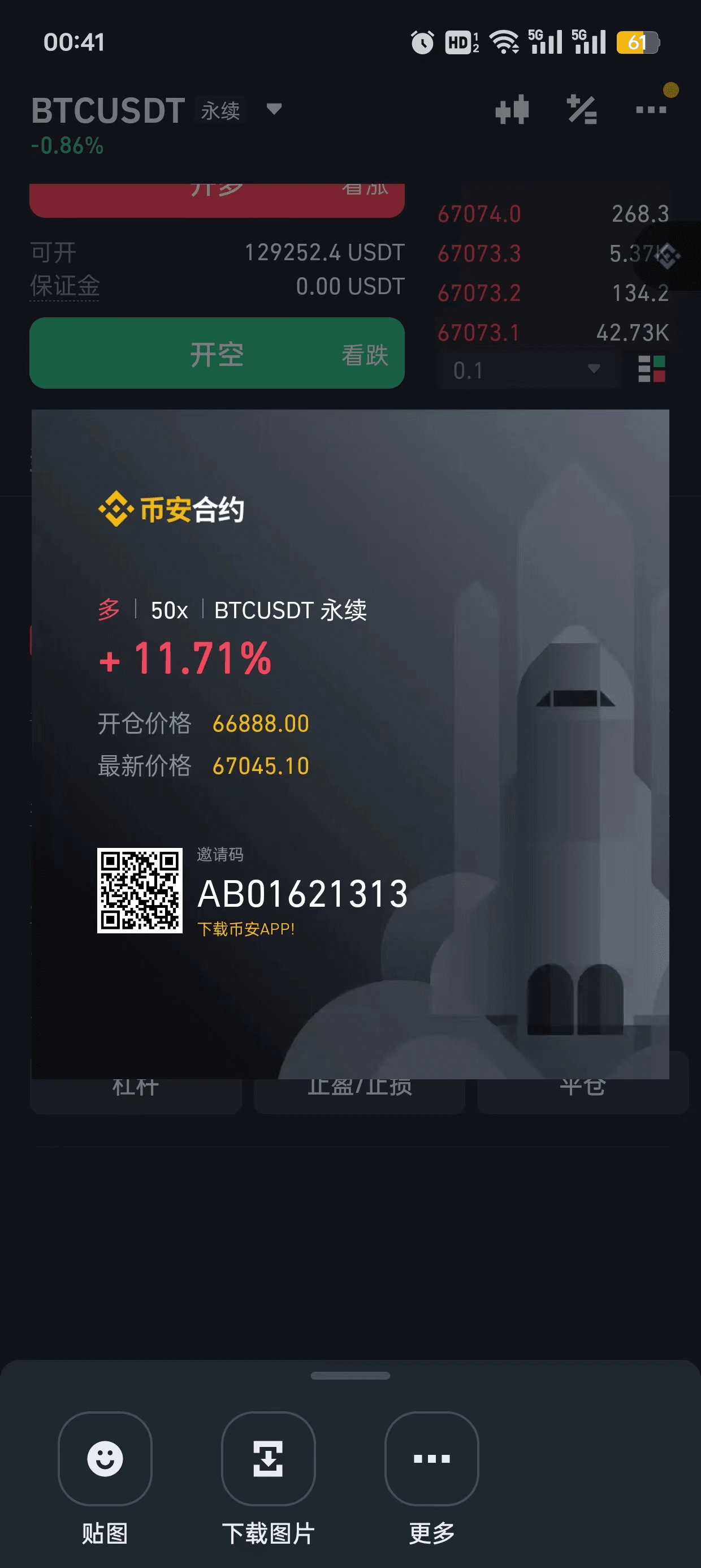Viewport: 701px width, 1568px height.
Task: Open the three-dot overflow menu
Action: [x=651, y=110]
